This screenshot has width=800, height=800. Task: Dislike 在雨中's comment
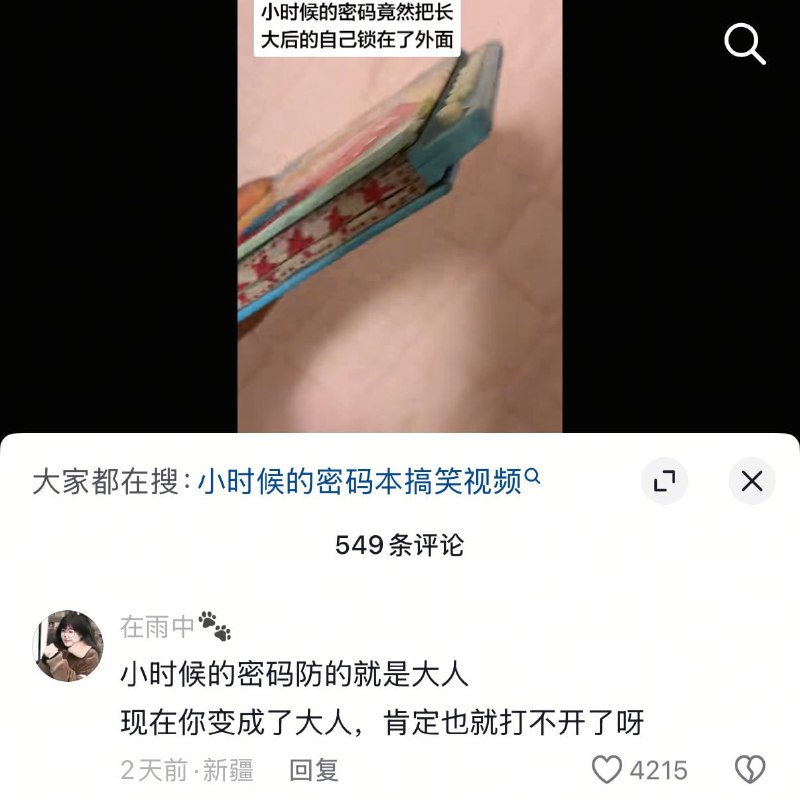750,770
